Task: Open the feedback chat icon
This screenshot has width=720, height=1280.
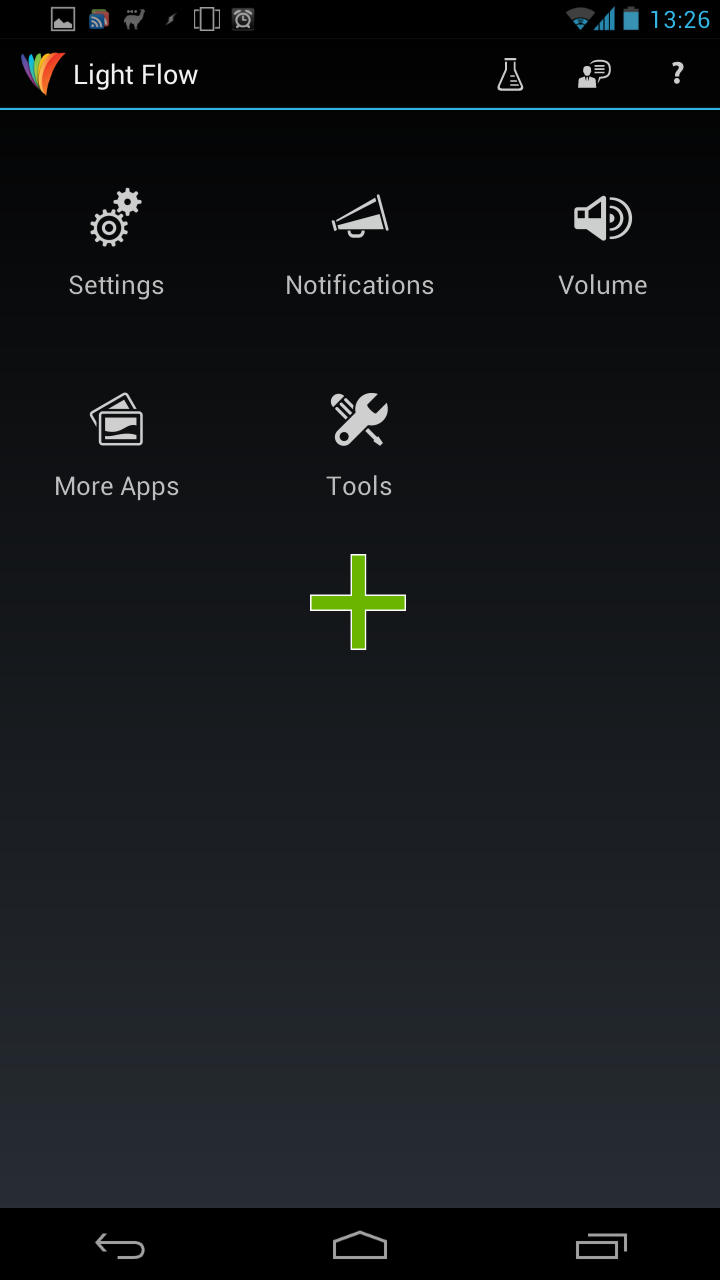Action: tap(594, 74)
